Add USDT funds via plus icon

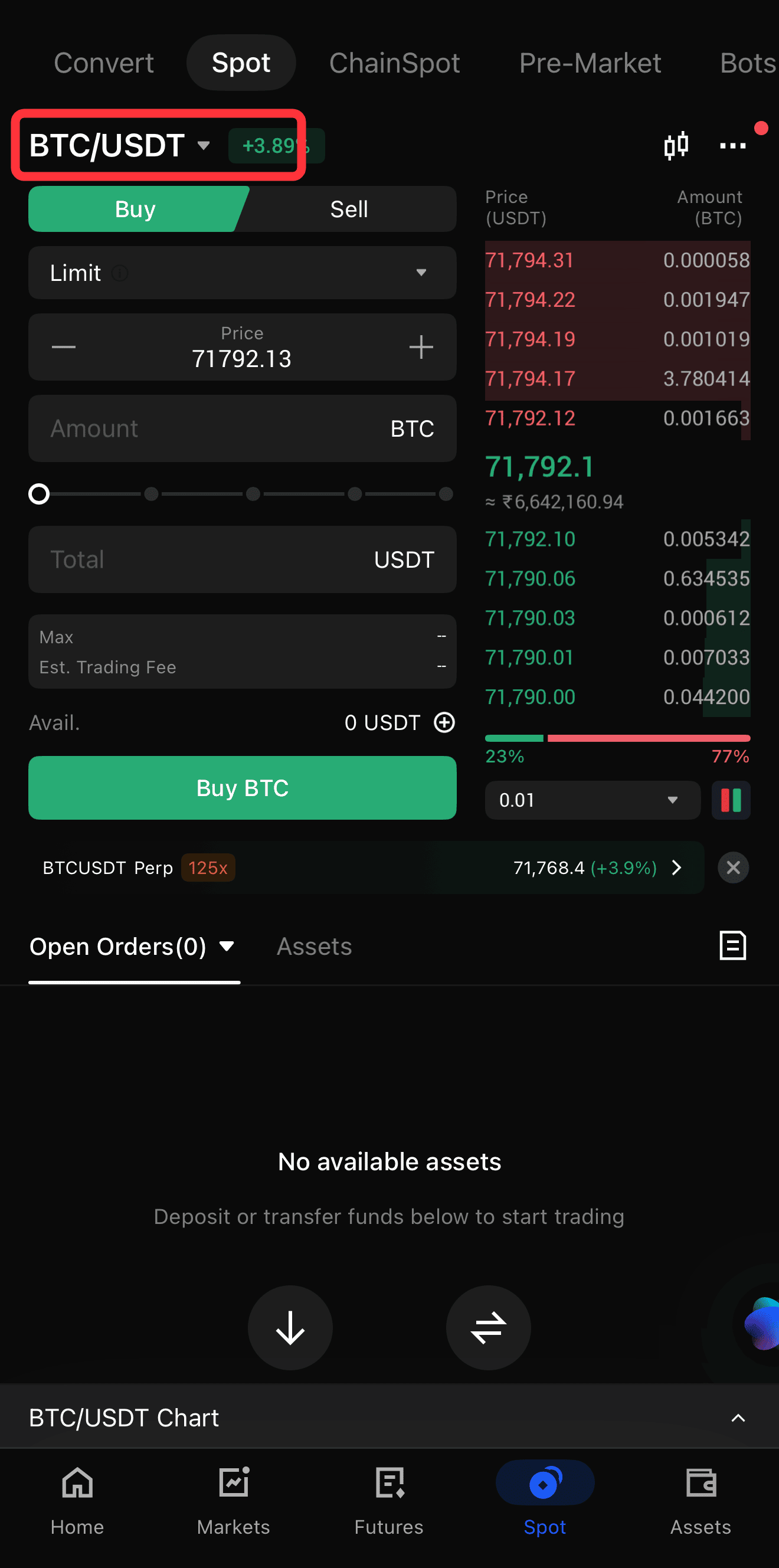[444, 722]
